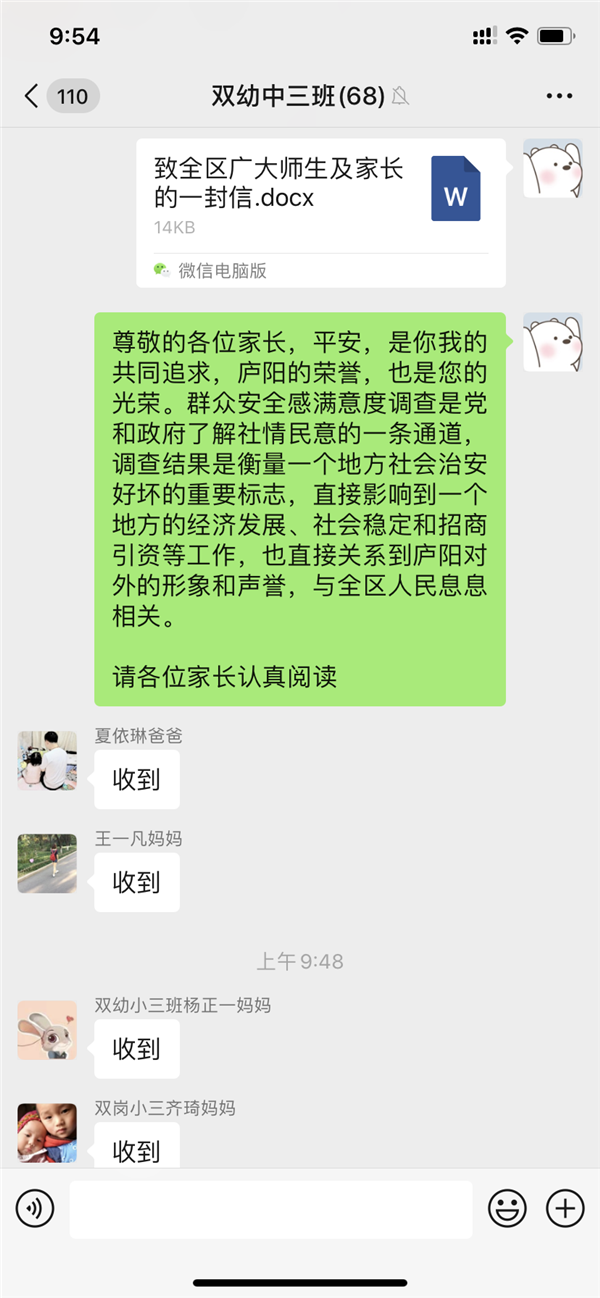This screenshot has width=600, height=1298.
Task: Open 双岗小三齐琦妈妈's avatar profile
Action: tap(47, 1133)
